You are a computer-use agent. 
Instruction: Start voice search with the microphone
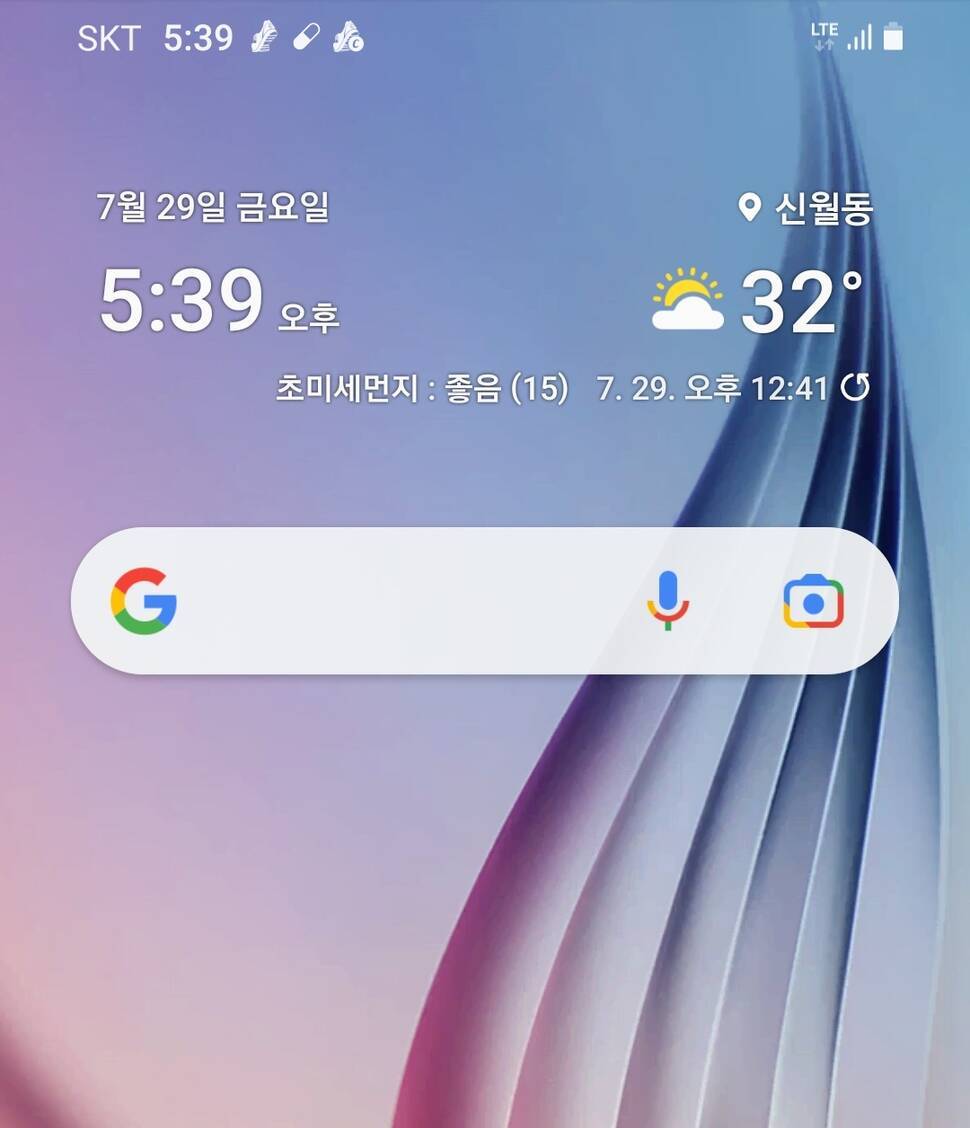tap(668, 601)
